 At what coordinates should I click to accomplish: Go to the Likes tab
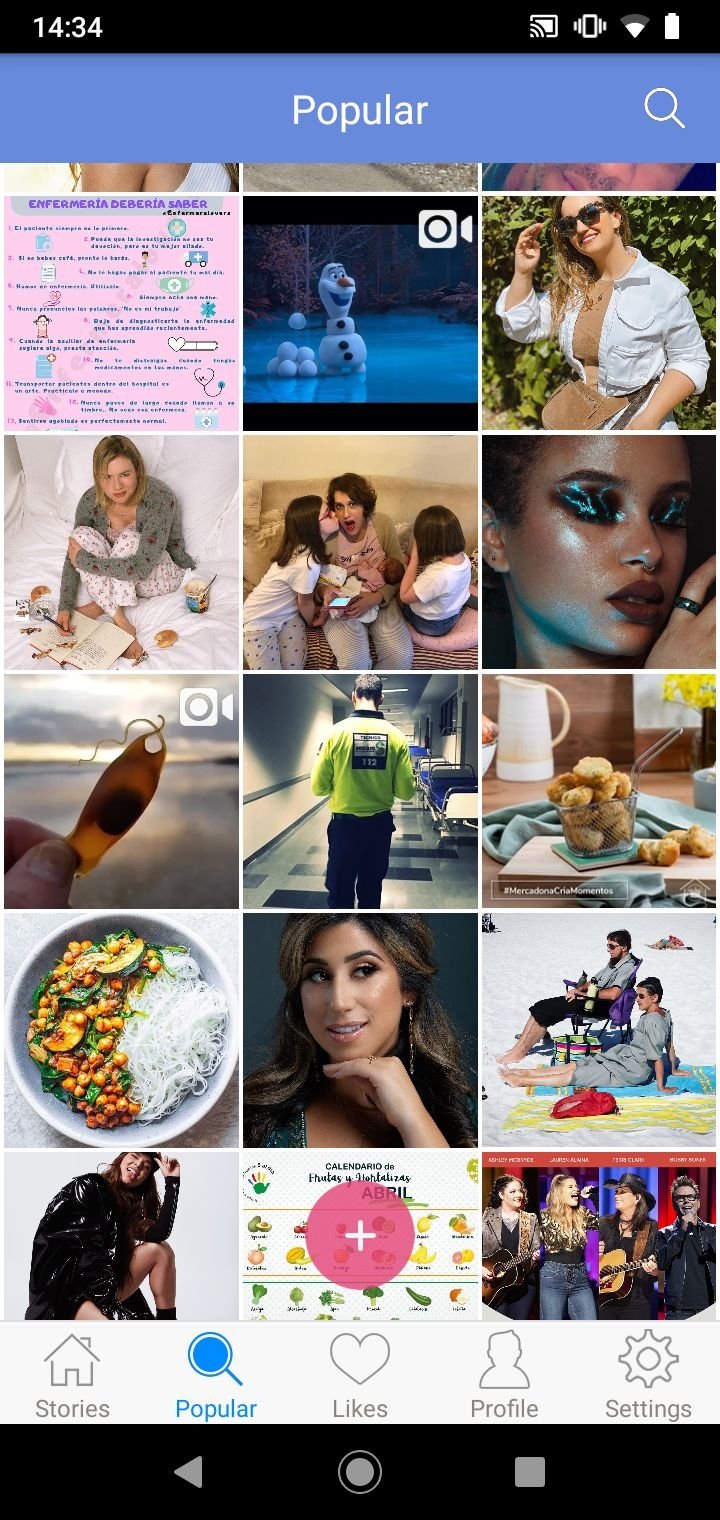point(360,1375)
